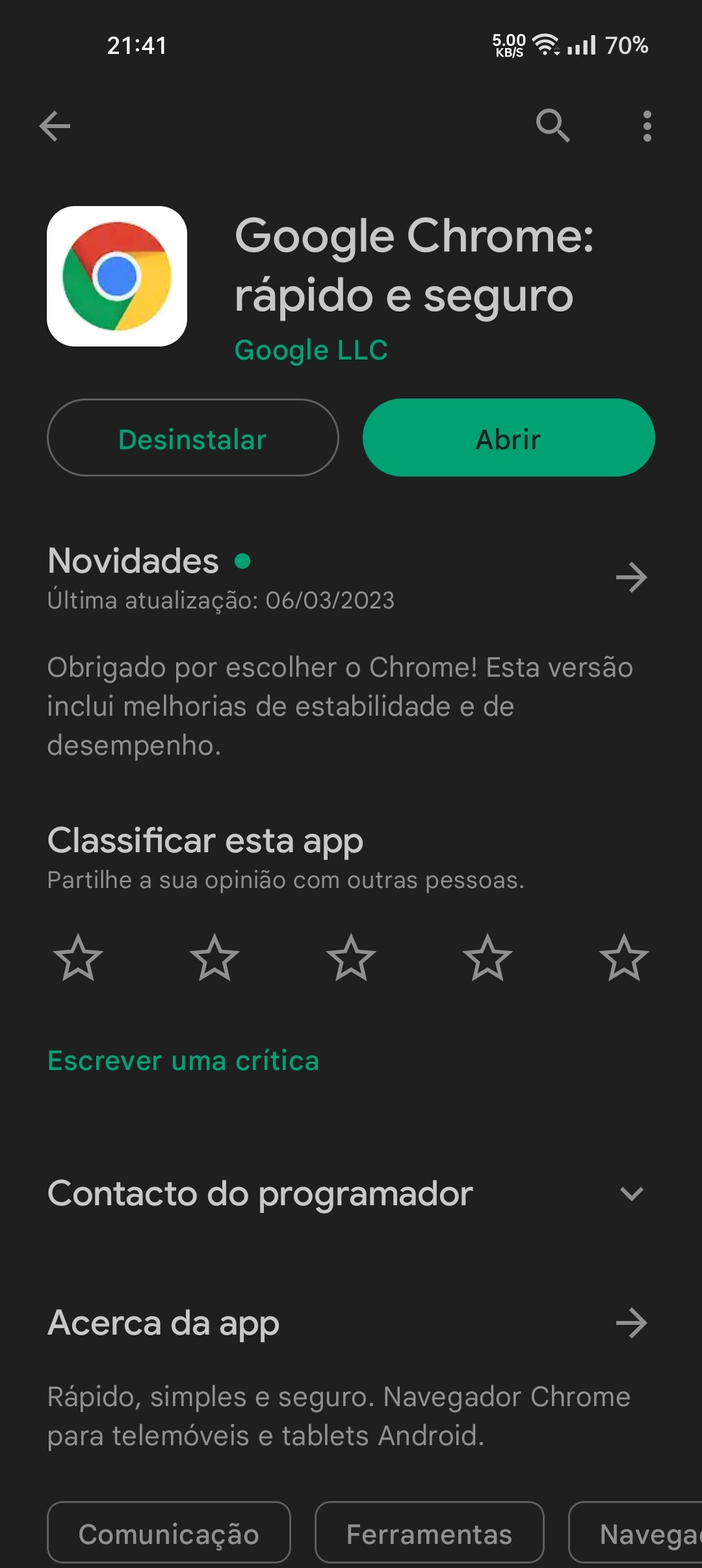Open the three-dot overflow menu
Screen dimensions: 702x1568
[x=647, y=125]
